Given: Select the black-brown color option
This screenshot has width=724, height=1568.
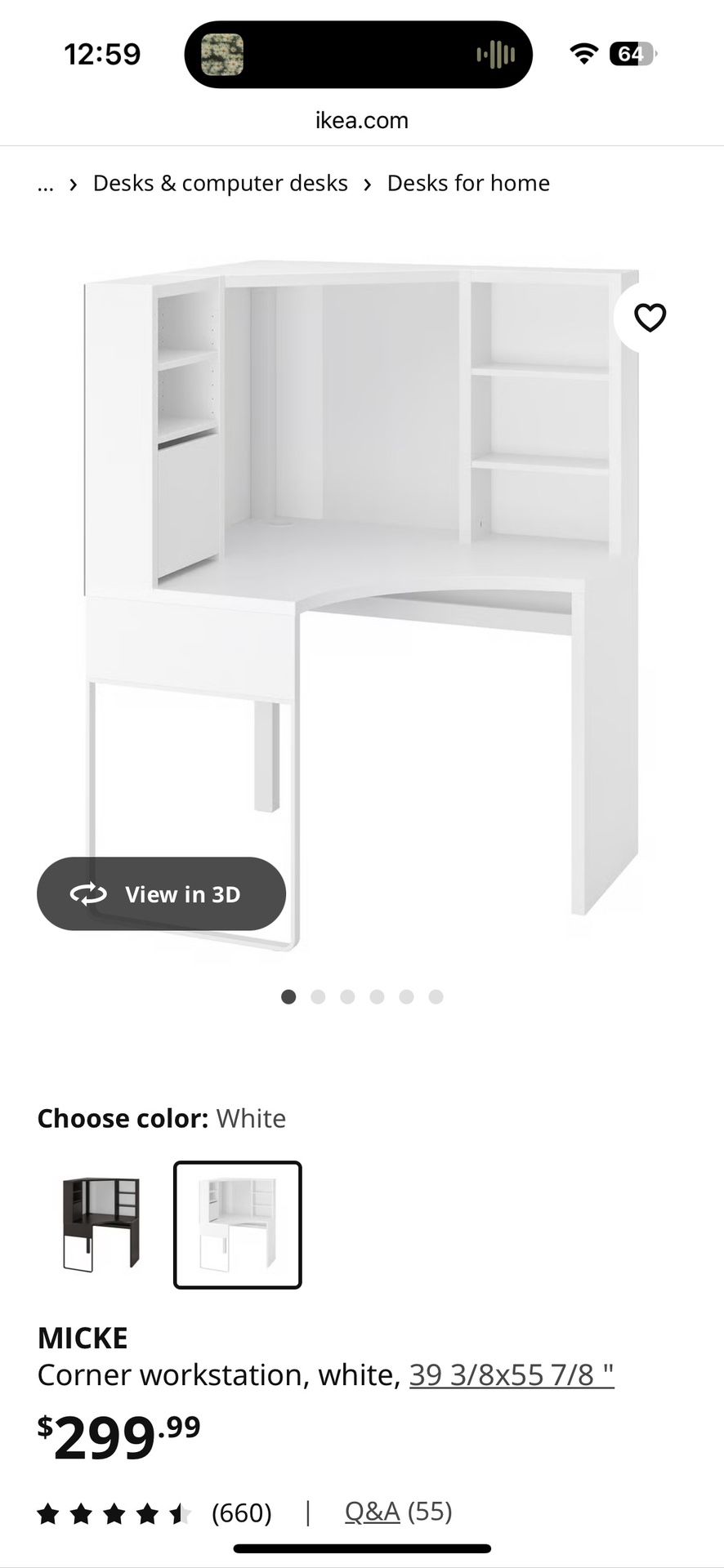Looking at the screenshot, I should pyautogui.click(x=101, y=1224).
